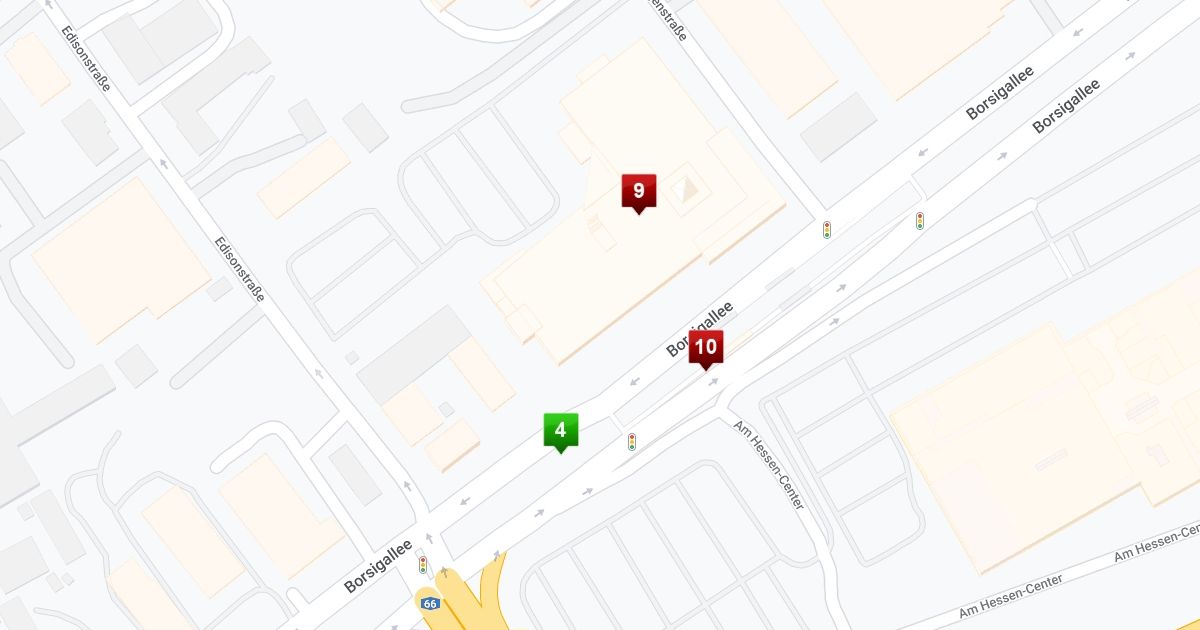The height and width of the screenshot is (630, 1200).
Task: Select the red map marker numbered 10
Action: tap(706, 349)
